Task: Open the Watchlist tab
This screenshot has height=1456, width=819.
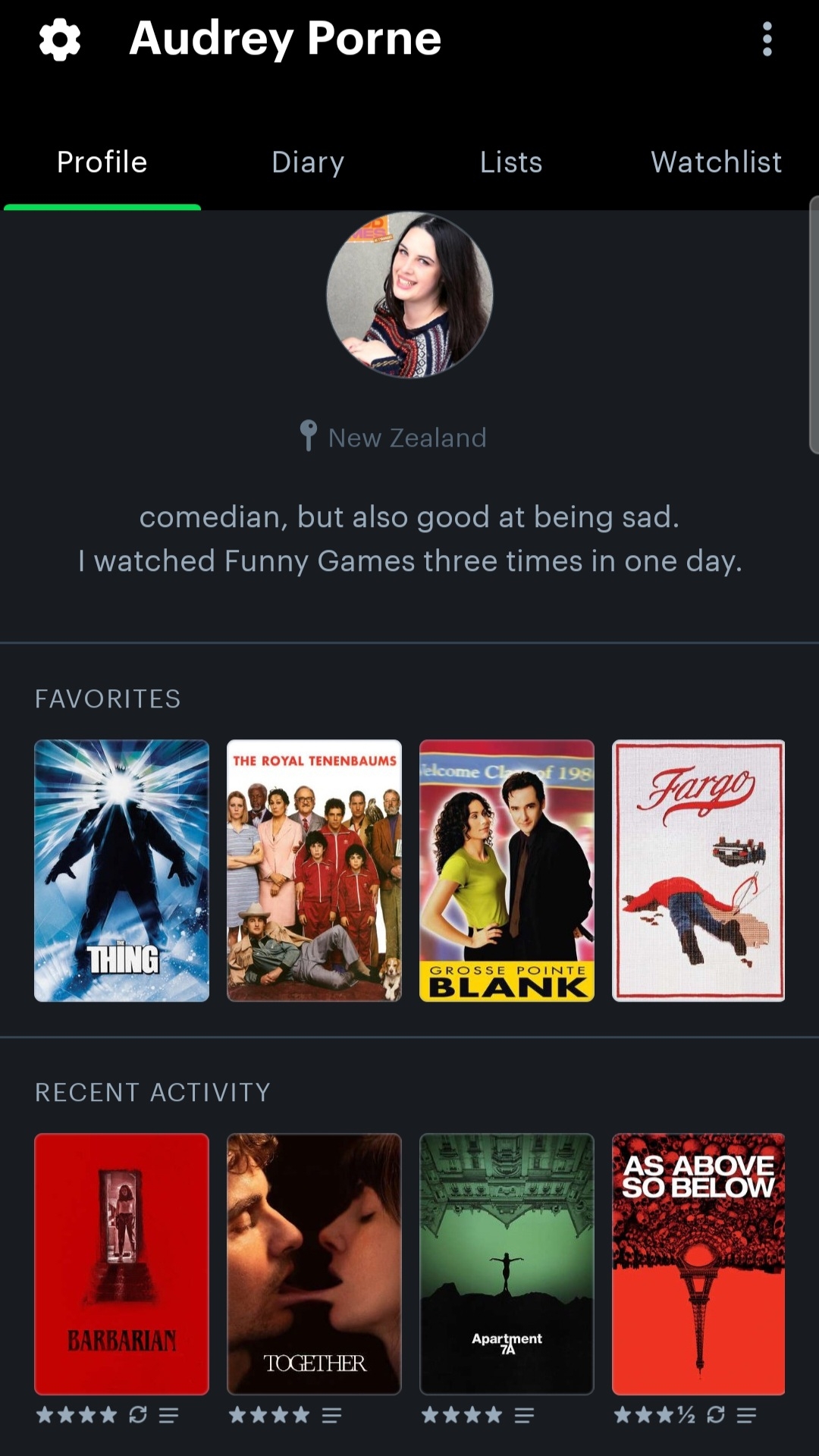Action: 716,162
